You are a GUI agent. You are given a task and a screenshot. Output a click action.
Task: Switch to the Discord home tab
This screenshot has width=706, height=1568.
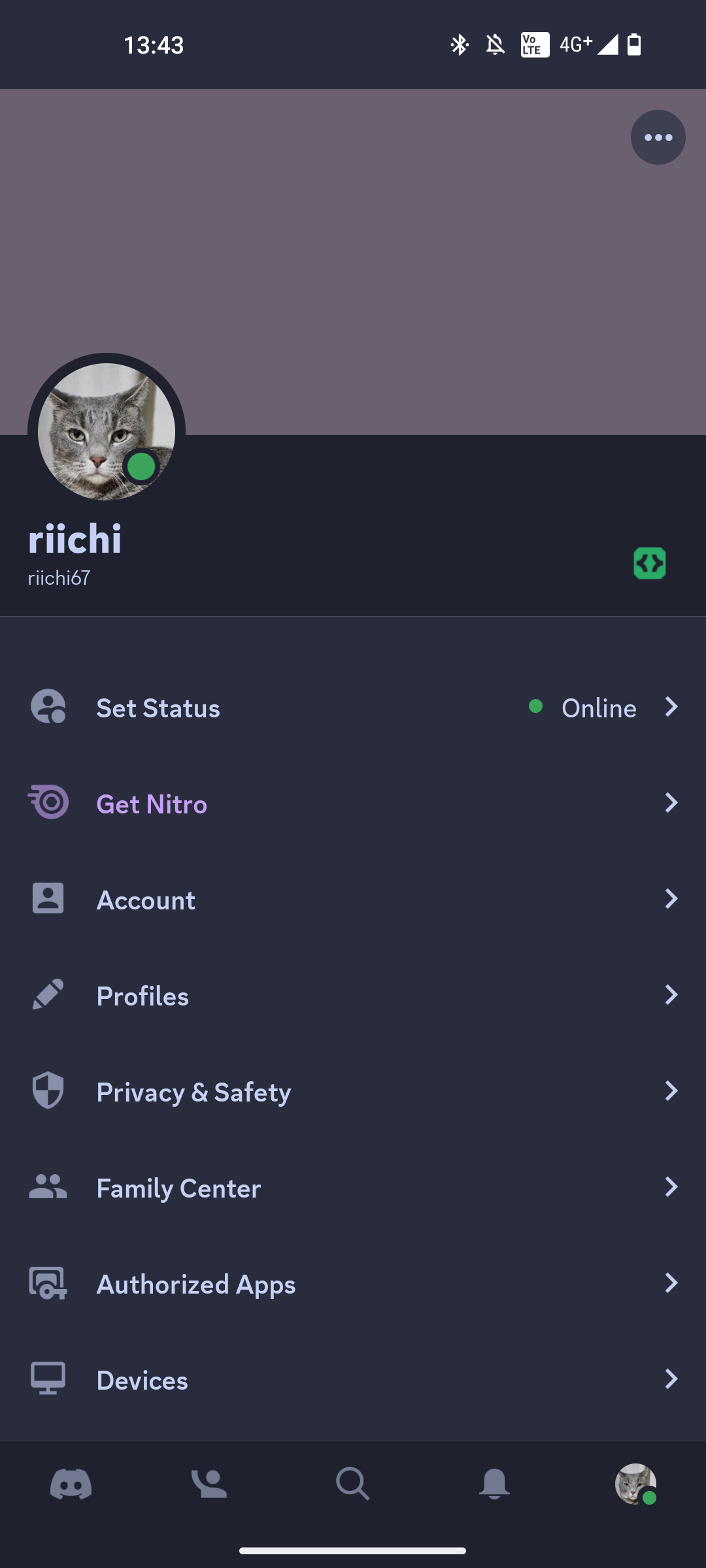[x=71, y=1484]
